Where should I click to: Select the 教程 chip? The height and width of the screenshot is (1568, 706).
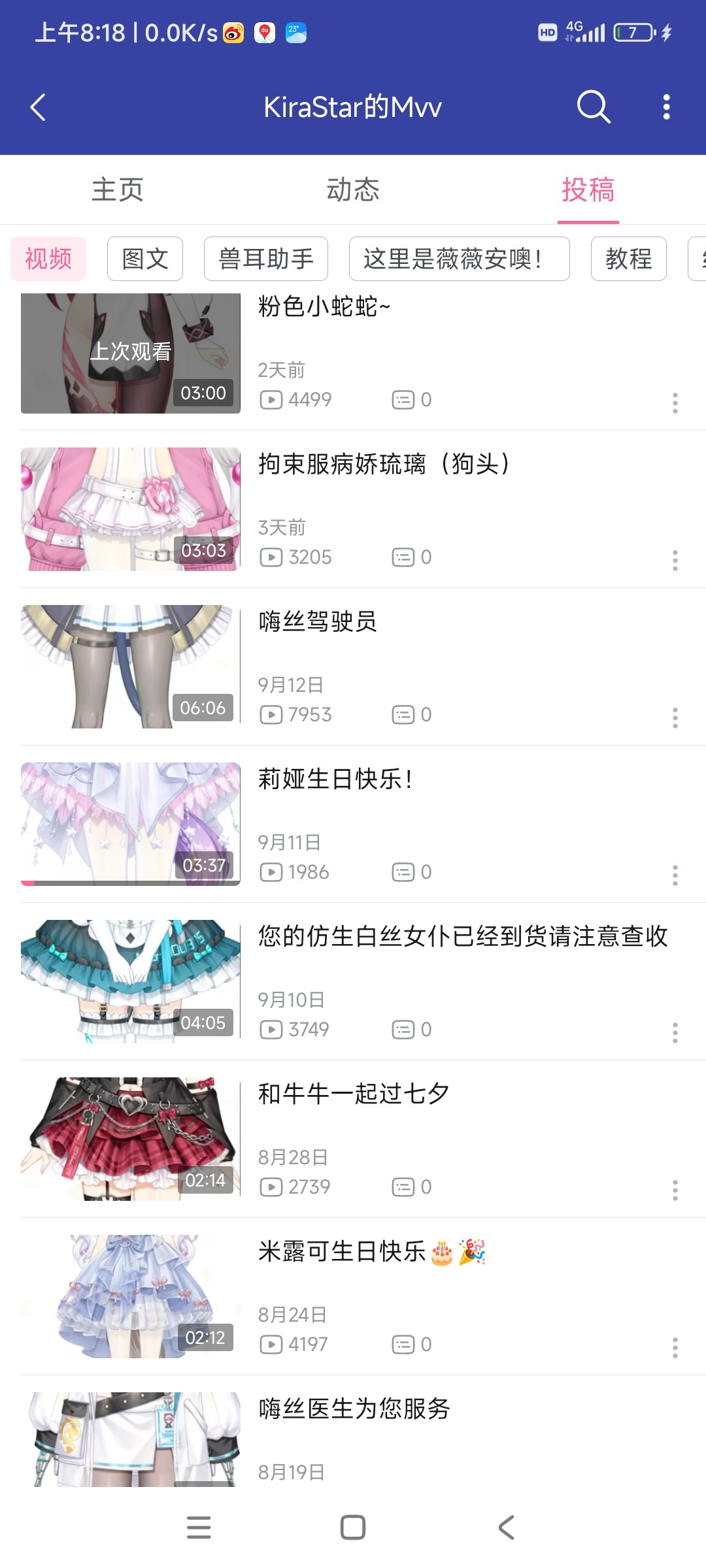tap(628, 259)
